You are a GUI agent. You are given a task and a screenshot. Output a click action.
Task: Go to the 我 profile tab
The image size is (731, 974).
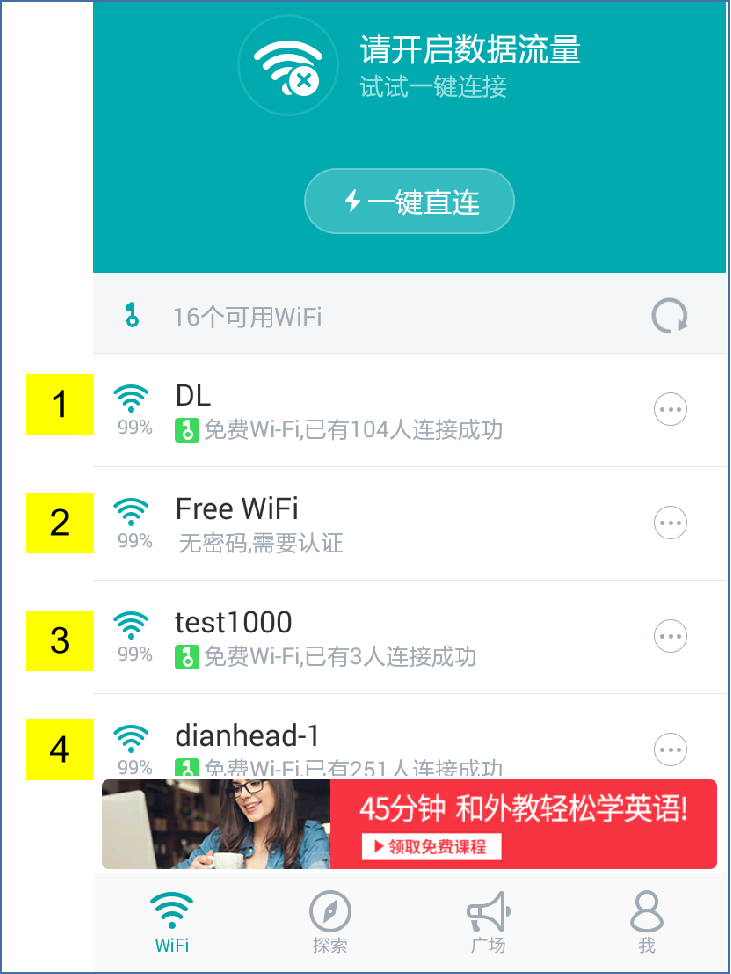[x=647, y=923]
